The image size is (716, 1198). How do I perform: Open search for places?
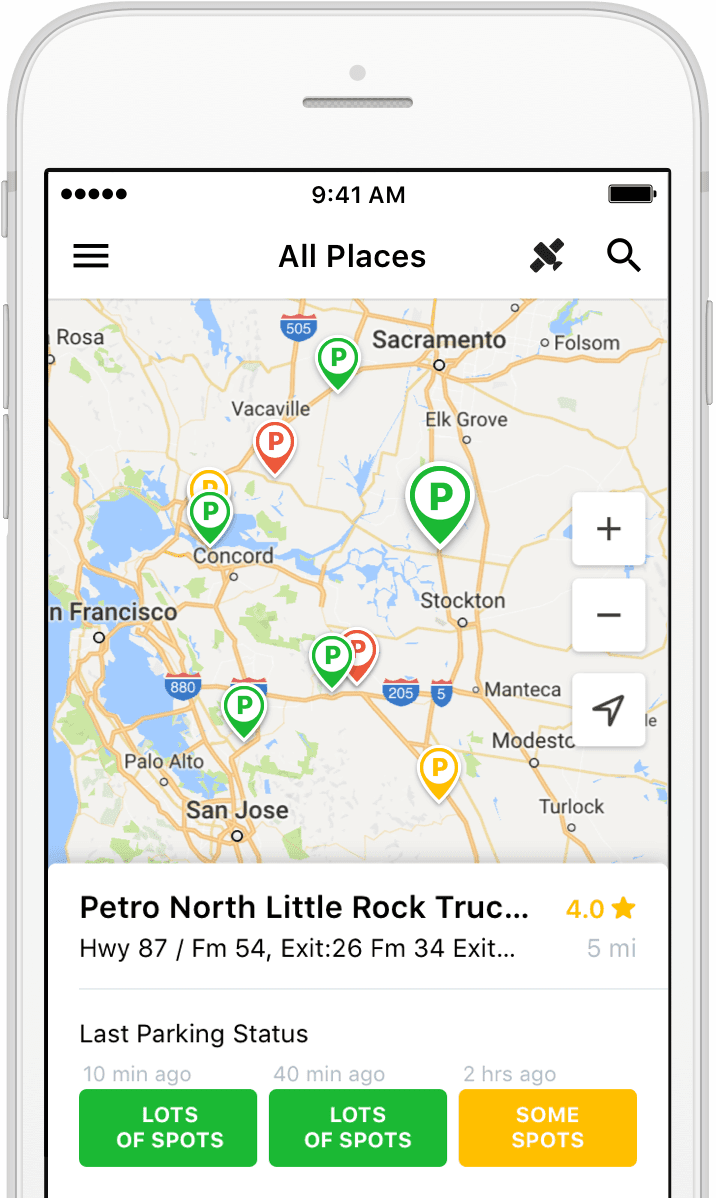[x=624, y=255]
